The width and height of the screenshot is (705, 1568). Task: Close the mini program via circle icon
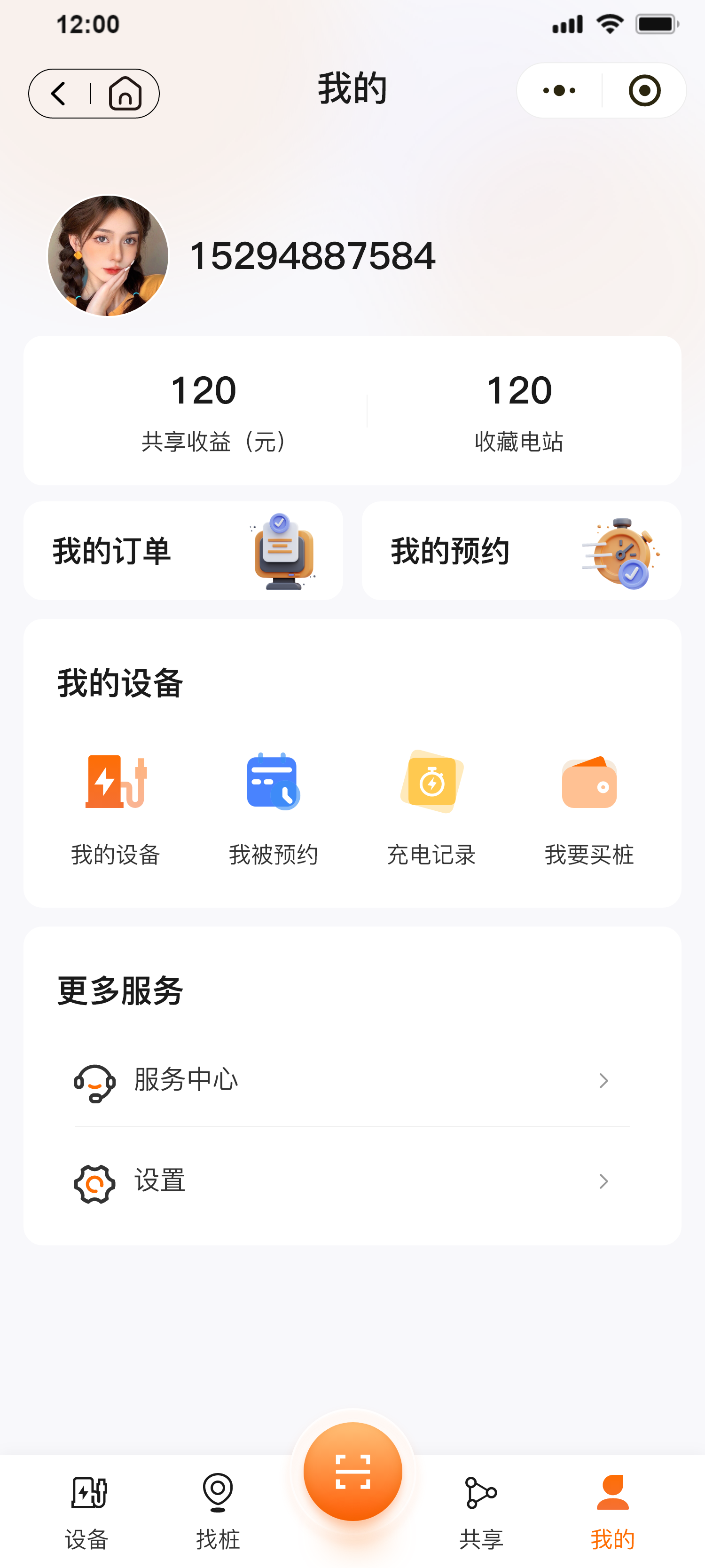click(644, 91)
